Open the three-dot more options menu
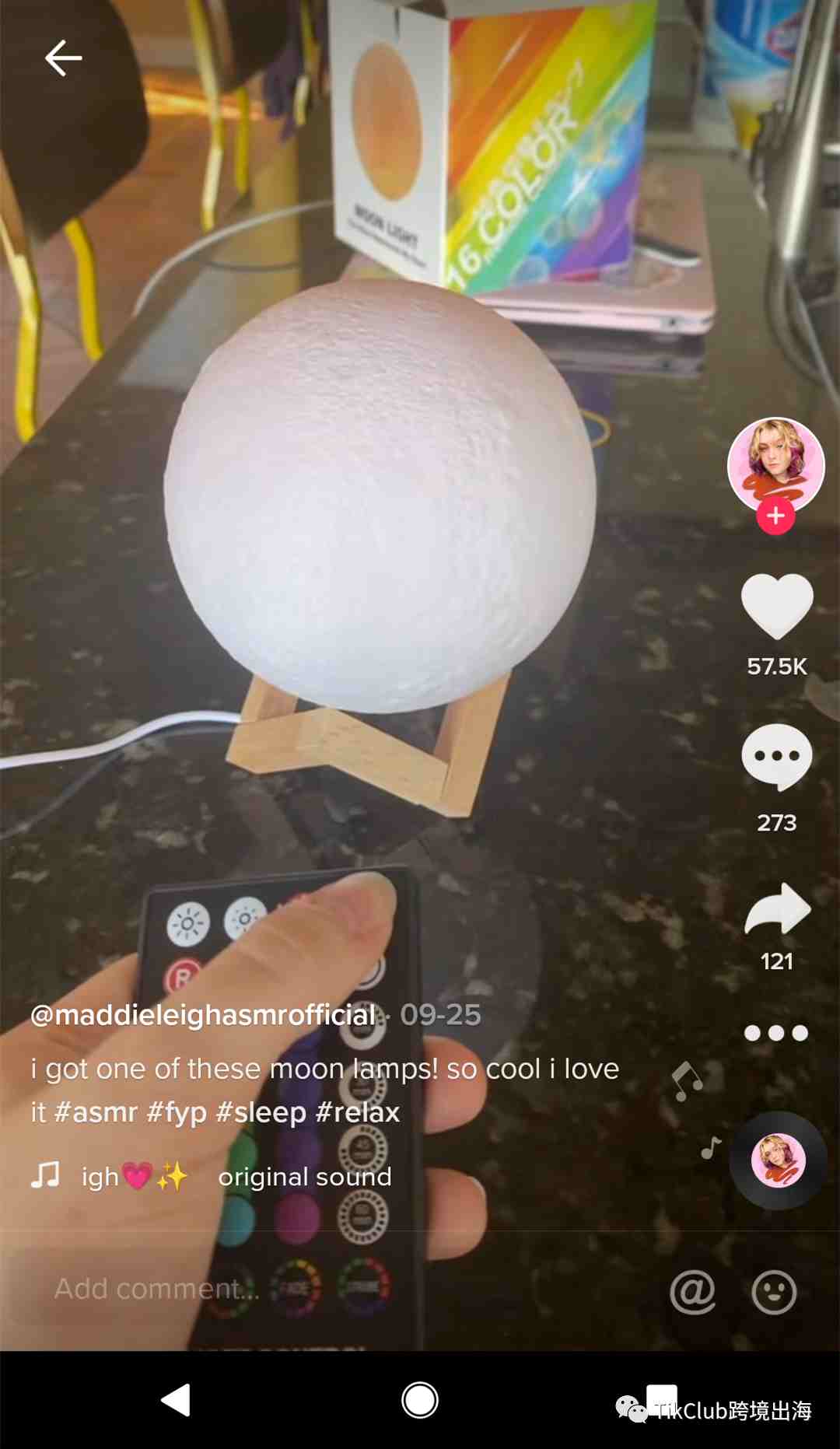 [x=776, y=1033]
